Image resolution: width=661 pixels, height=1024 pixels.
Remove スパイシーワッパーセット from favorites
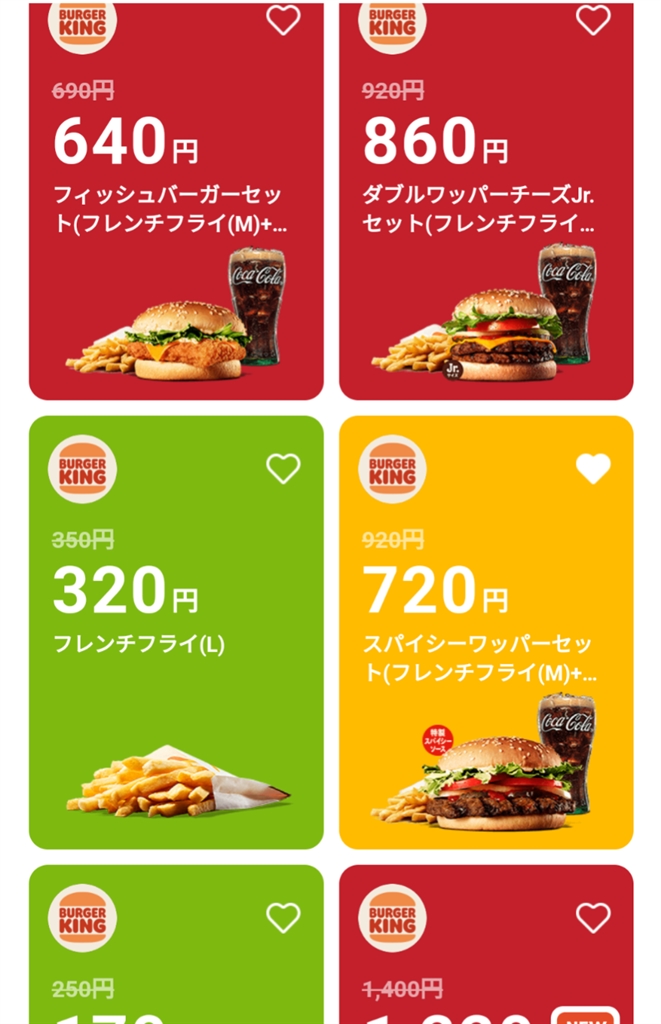tap(593, 468)
